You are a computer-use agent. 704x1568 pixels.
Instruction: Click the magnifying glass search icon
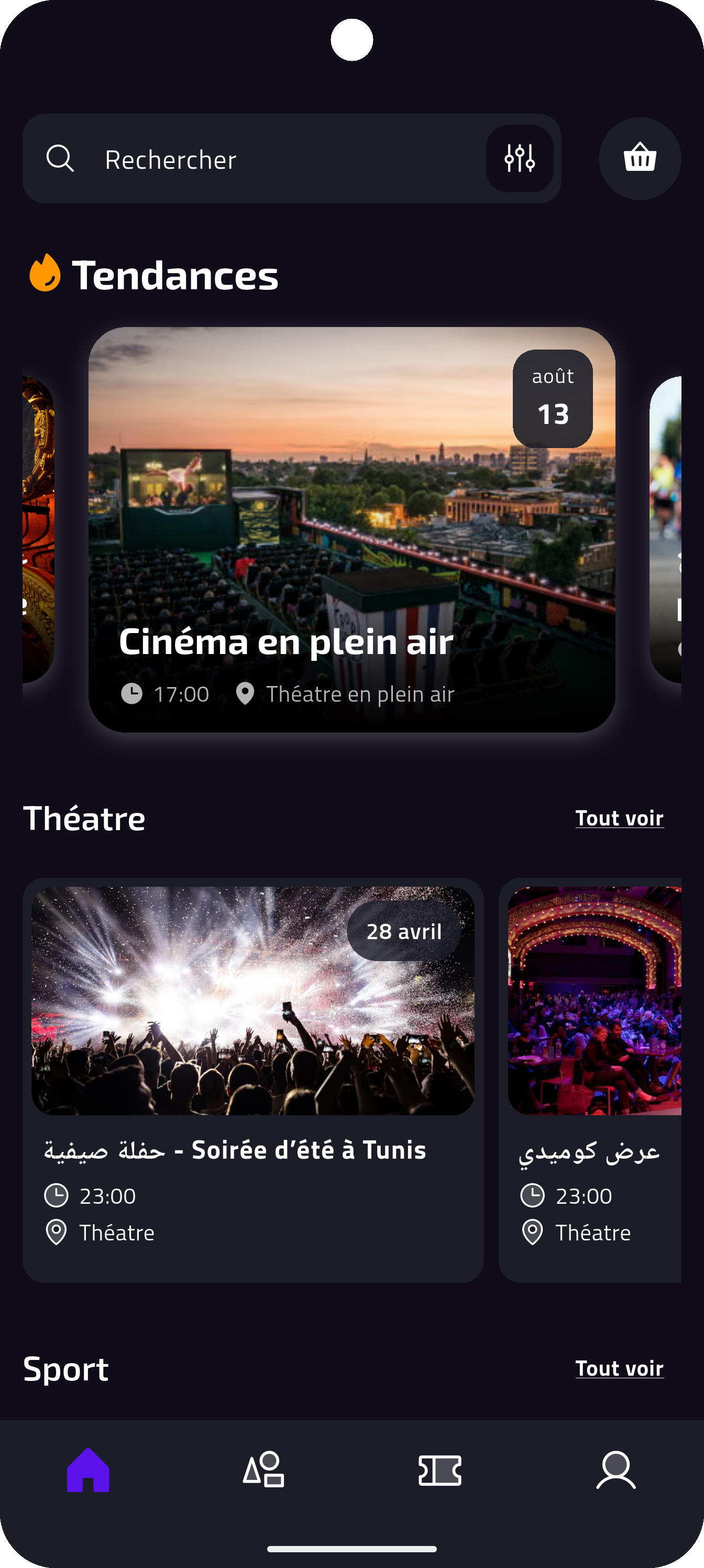(x=61, y=158)
